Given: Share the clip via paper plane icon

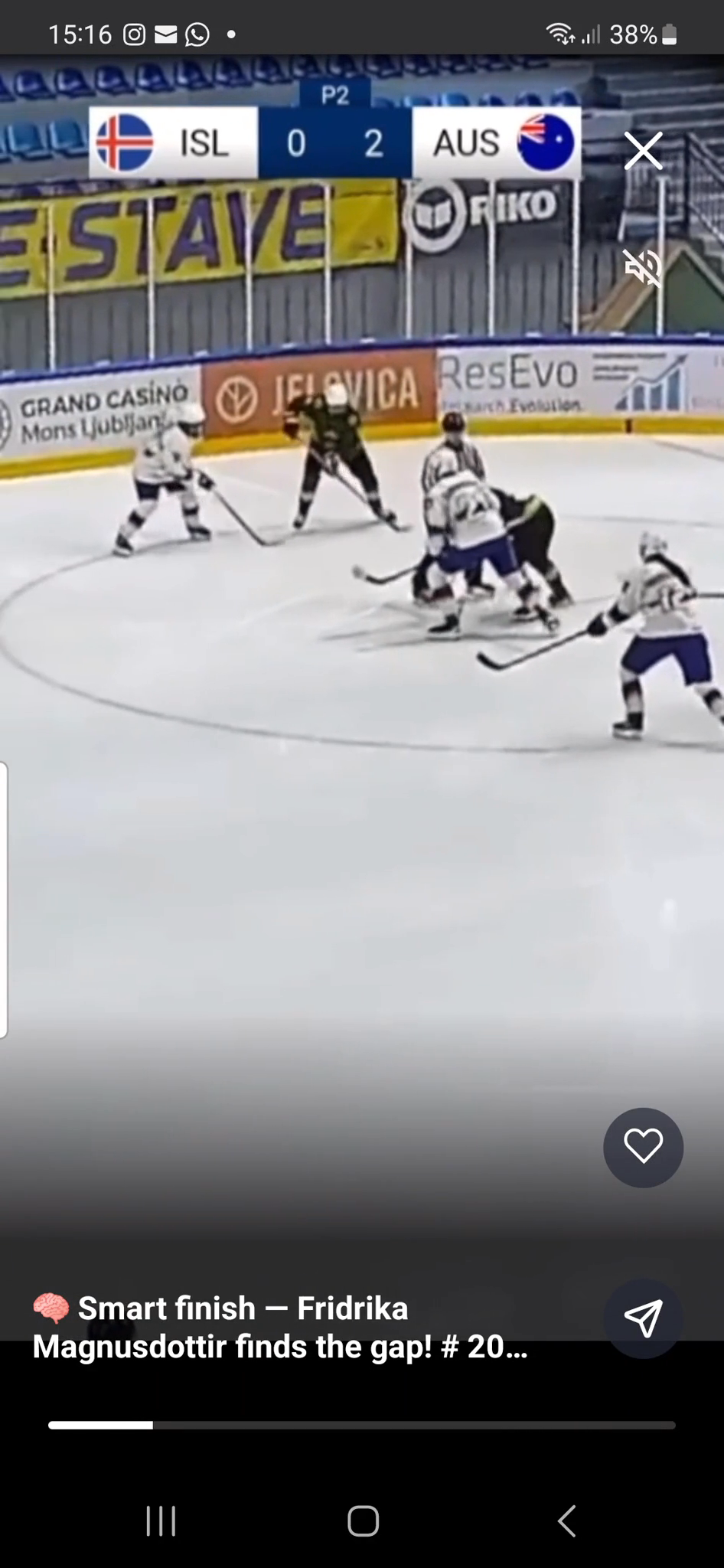Looking at the screenshot, I should (x=643, y=1318).
